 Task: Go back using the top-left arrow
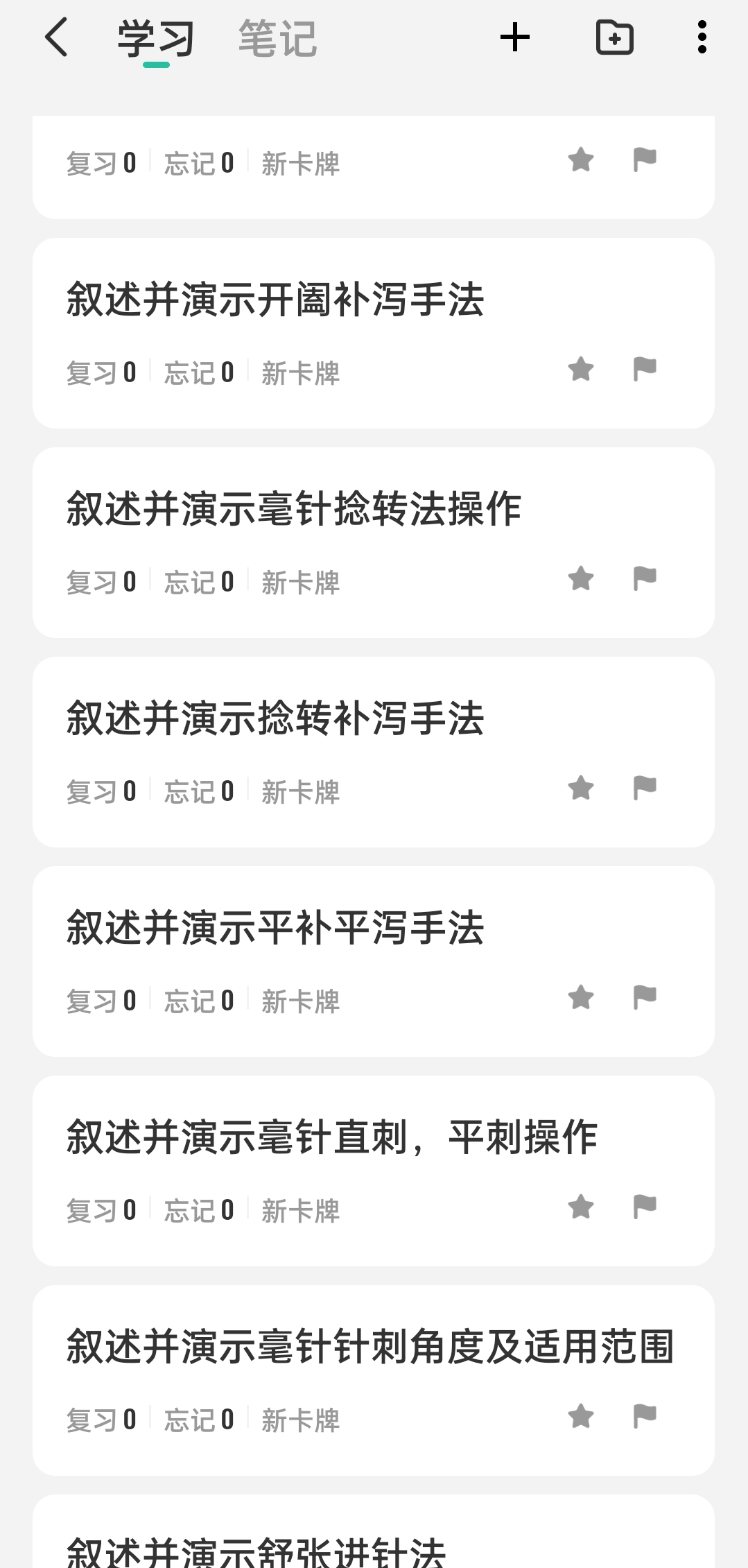(57, 37)
